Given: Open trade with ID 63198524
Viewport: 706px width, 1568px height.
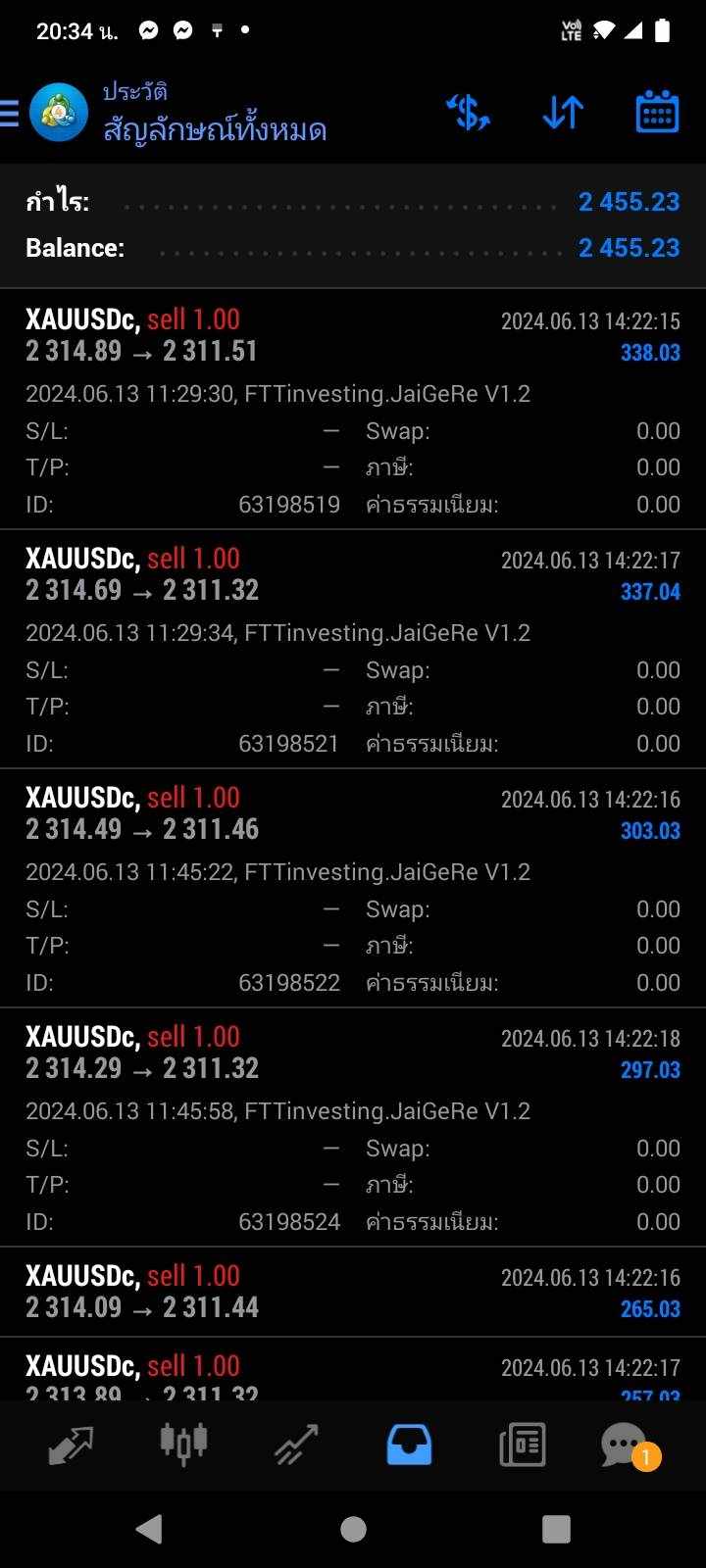Looking at the screenshot, I should [353, 1127].
